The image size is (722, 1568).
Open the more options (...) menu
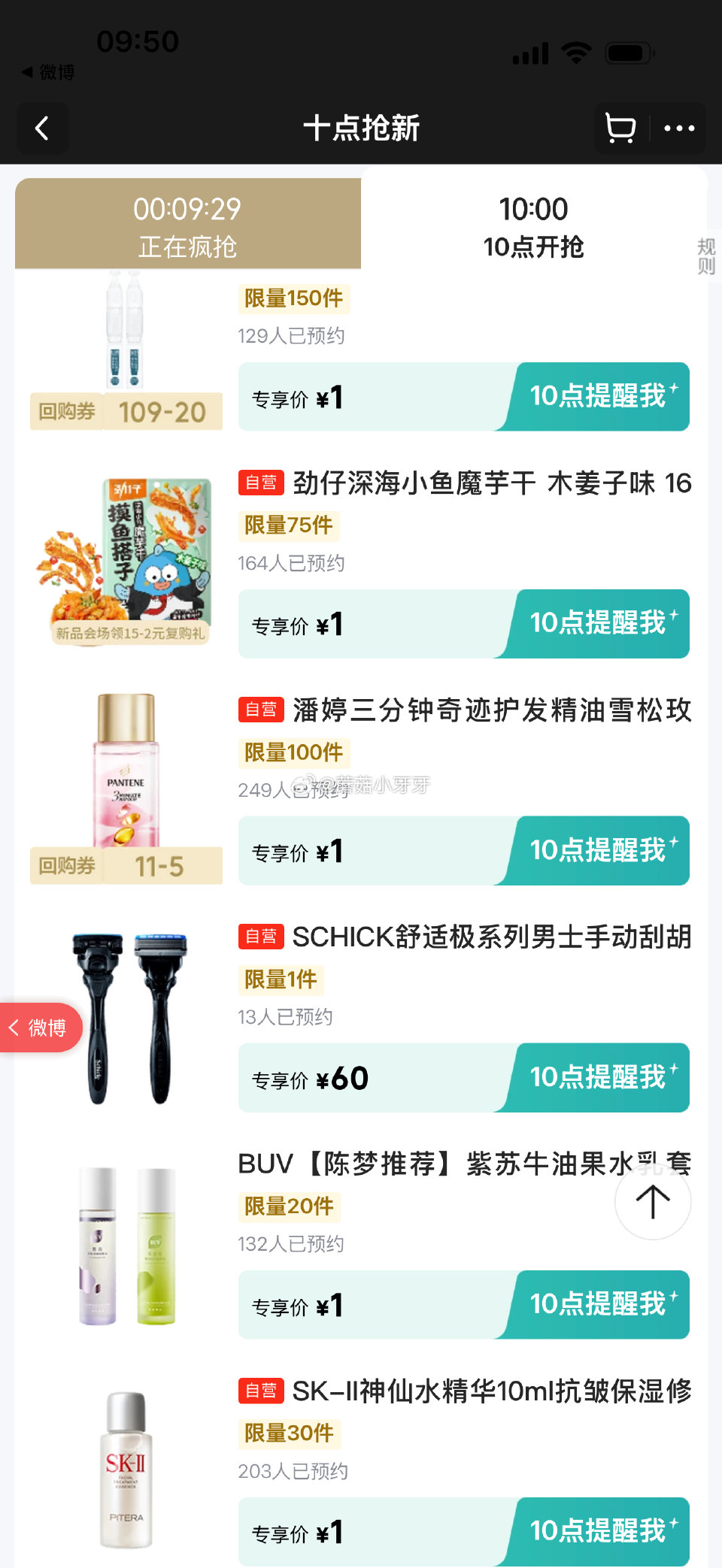tap(679, 129)
